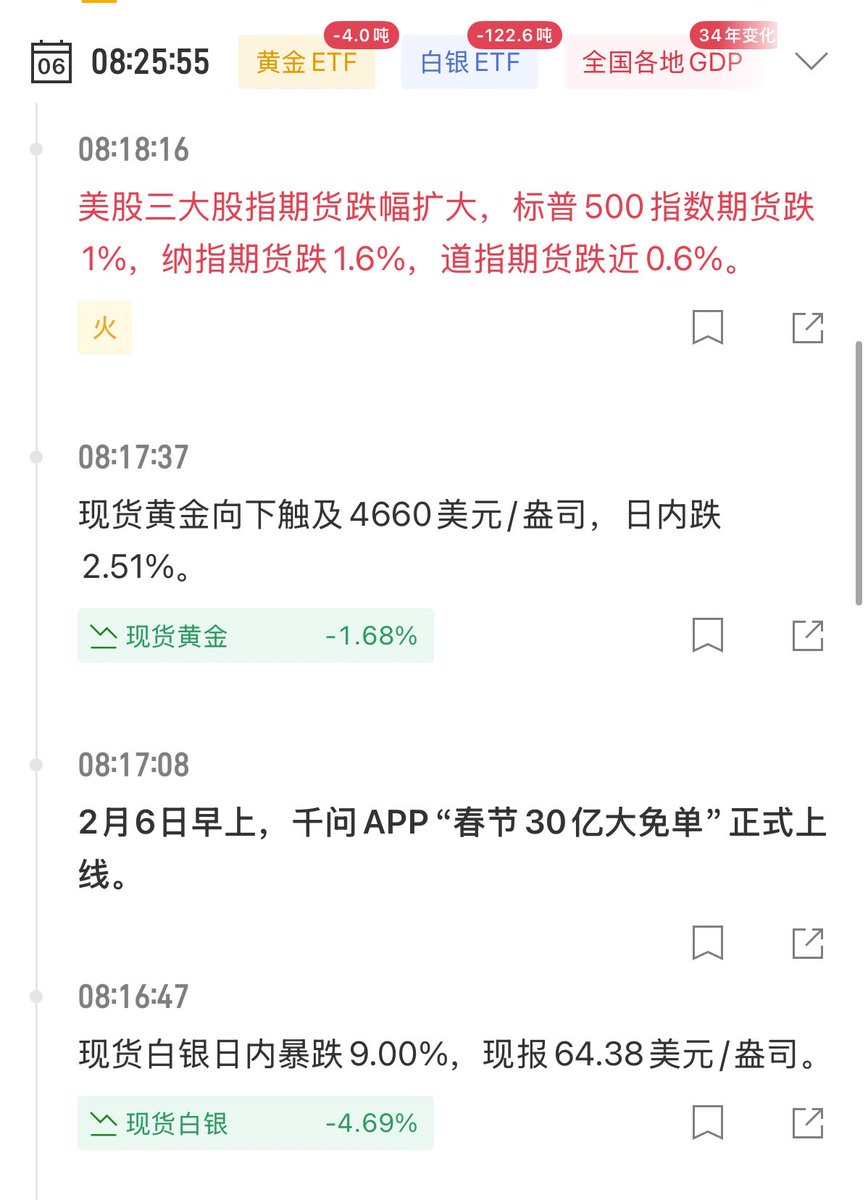Tap the 火 hot tag
The height and width of the screenshot is (1200, 868).
point(105,328)
